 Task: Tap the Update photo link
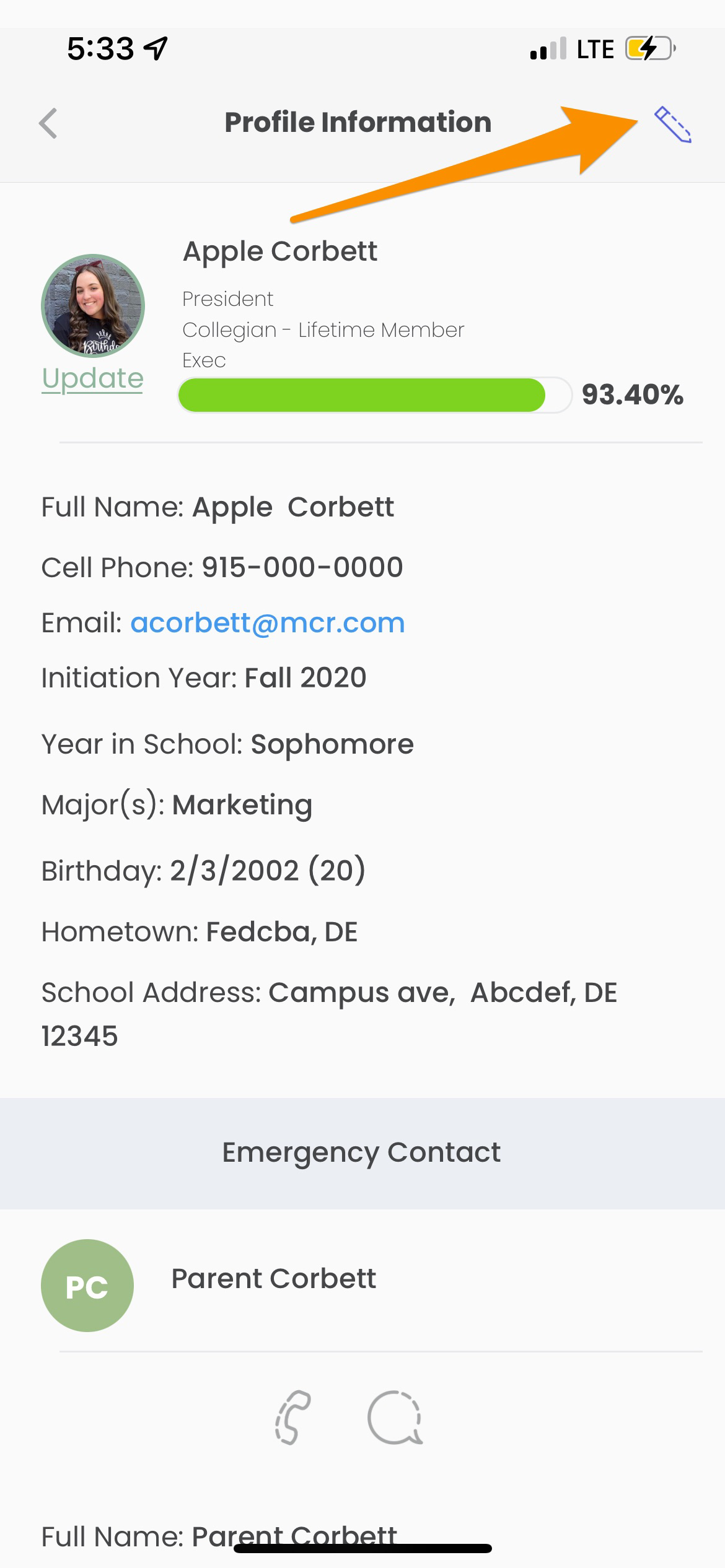coord(92,378)
